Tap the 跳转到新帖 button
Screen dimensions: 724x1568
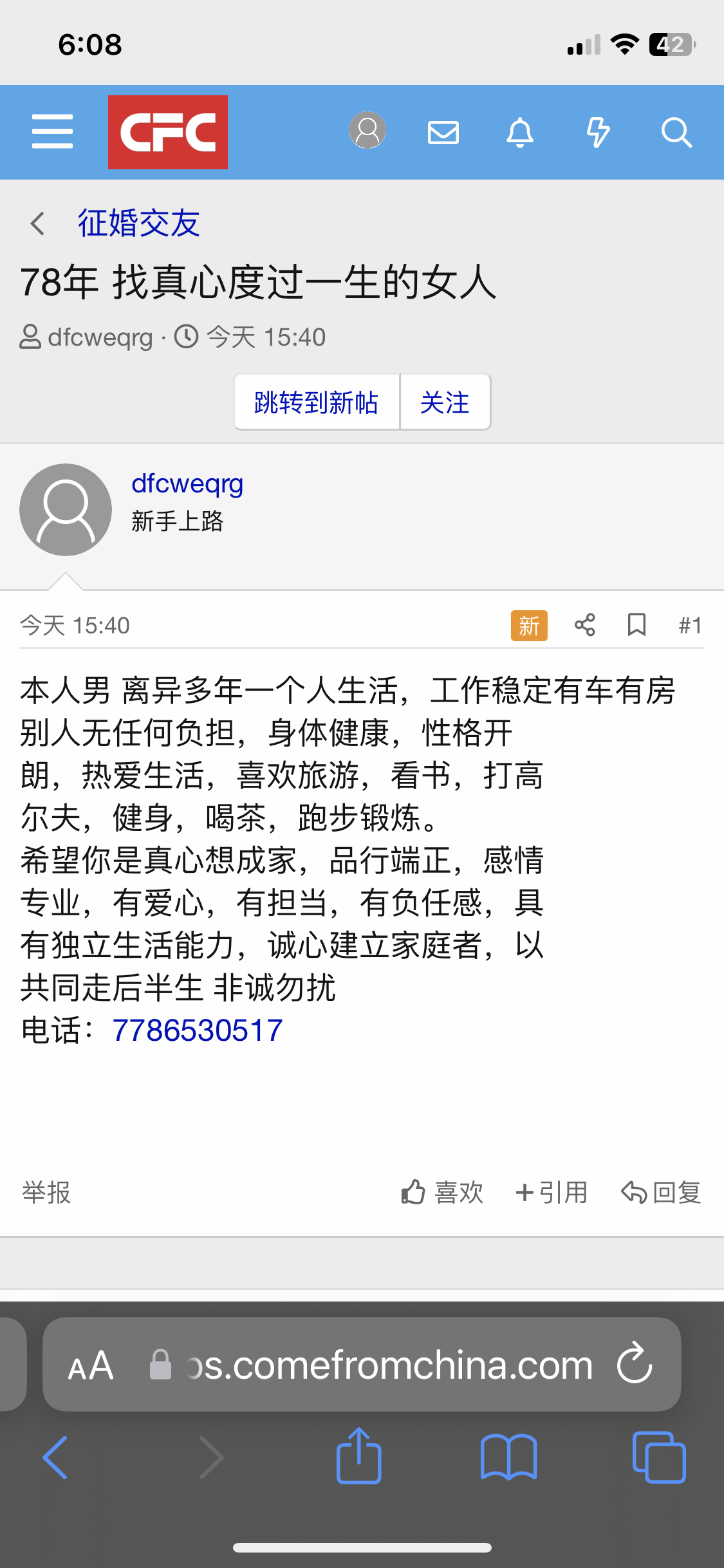[316, 402]
